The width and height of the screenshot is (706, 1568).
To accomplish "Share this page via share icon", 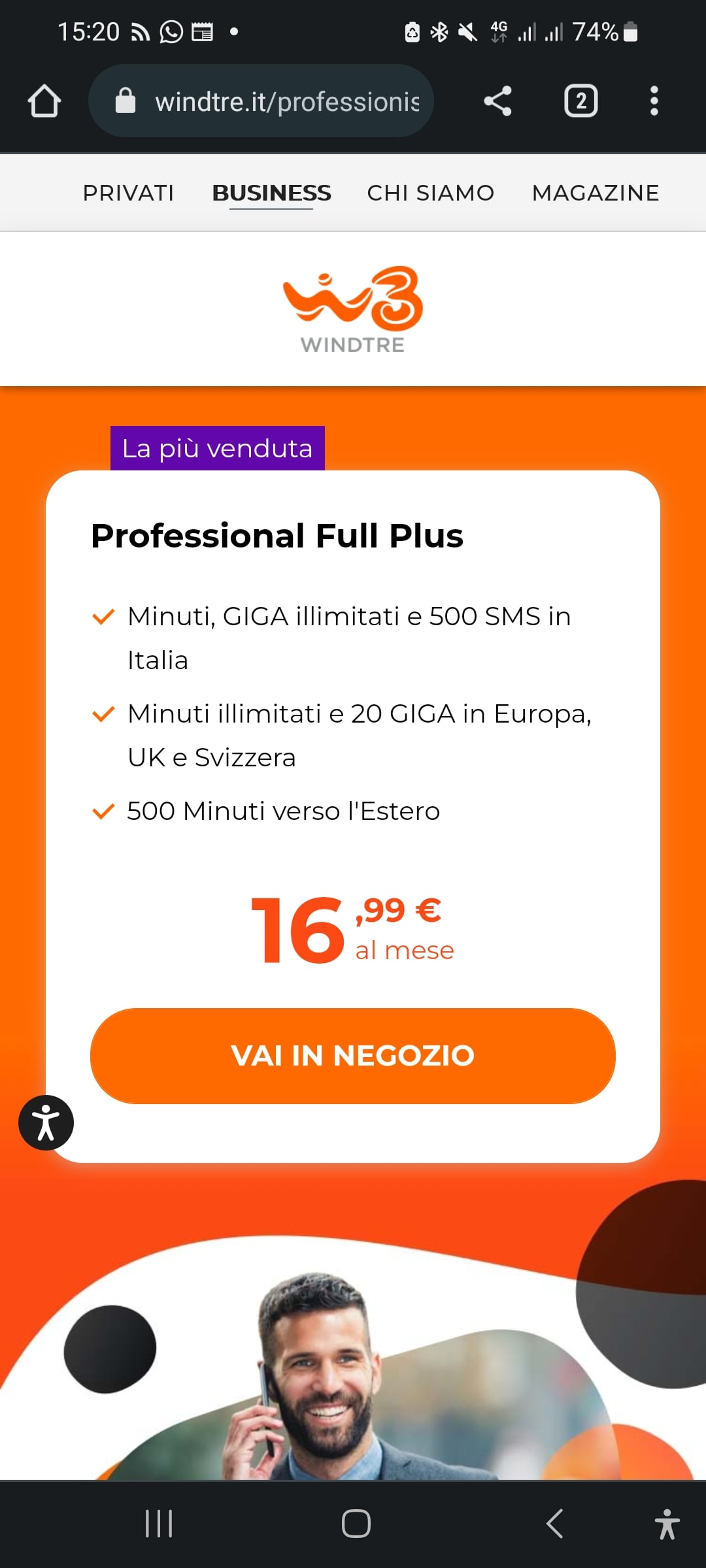I will [x=497, y=101].
